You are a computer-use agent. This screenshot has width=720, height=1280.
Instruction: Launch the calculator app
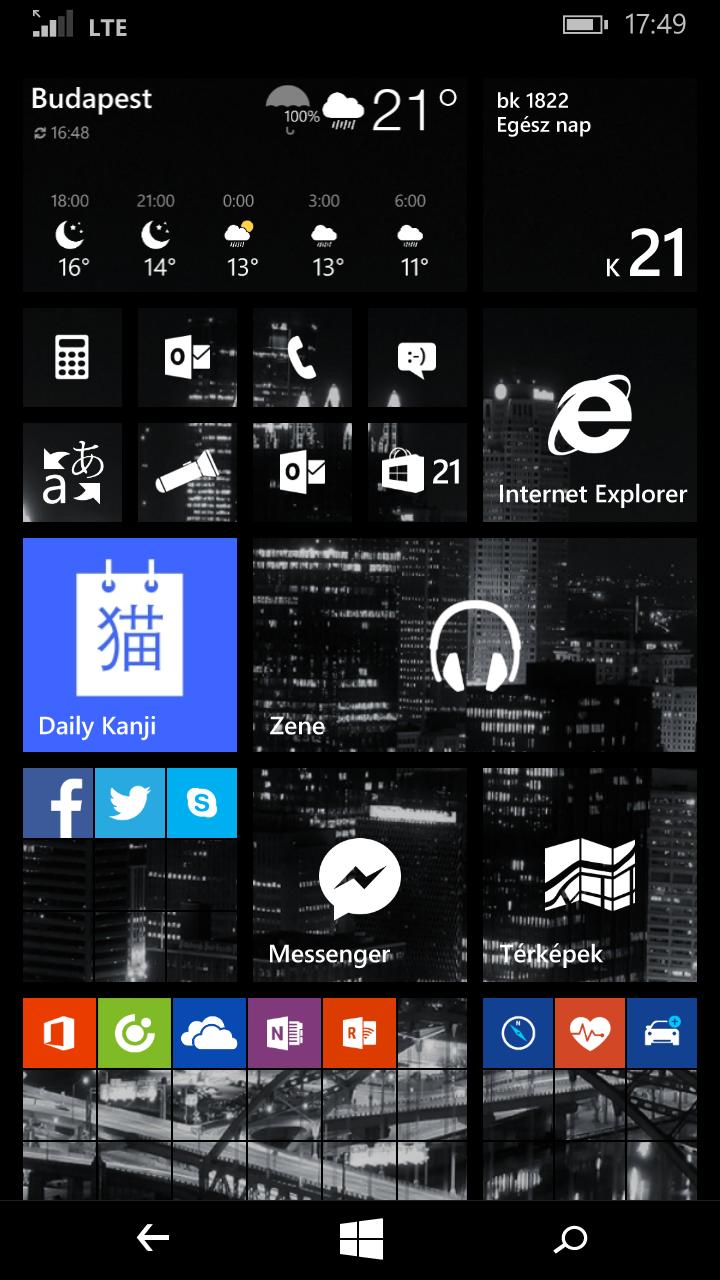72,357
